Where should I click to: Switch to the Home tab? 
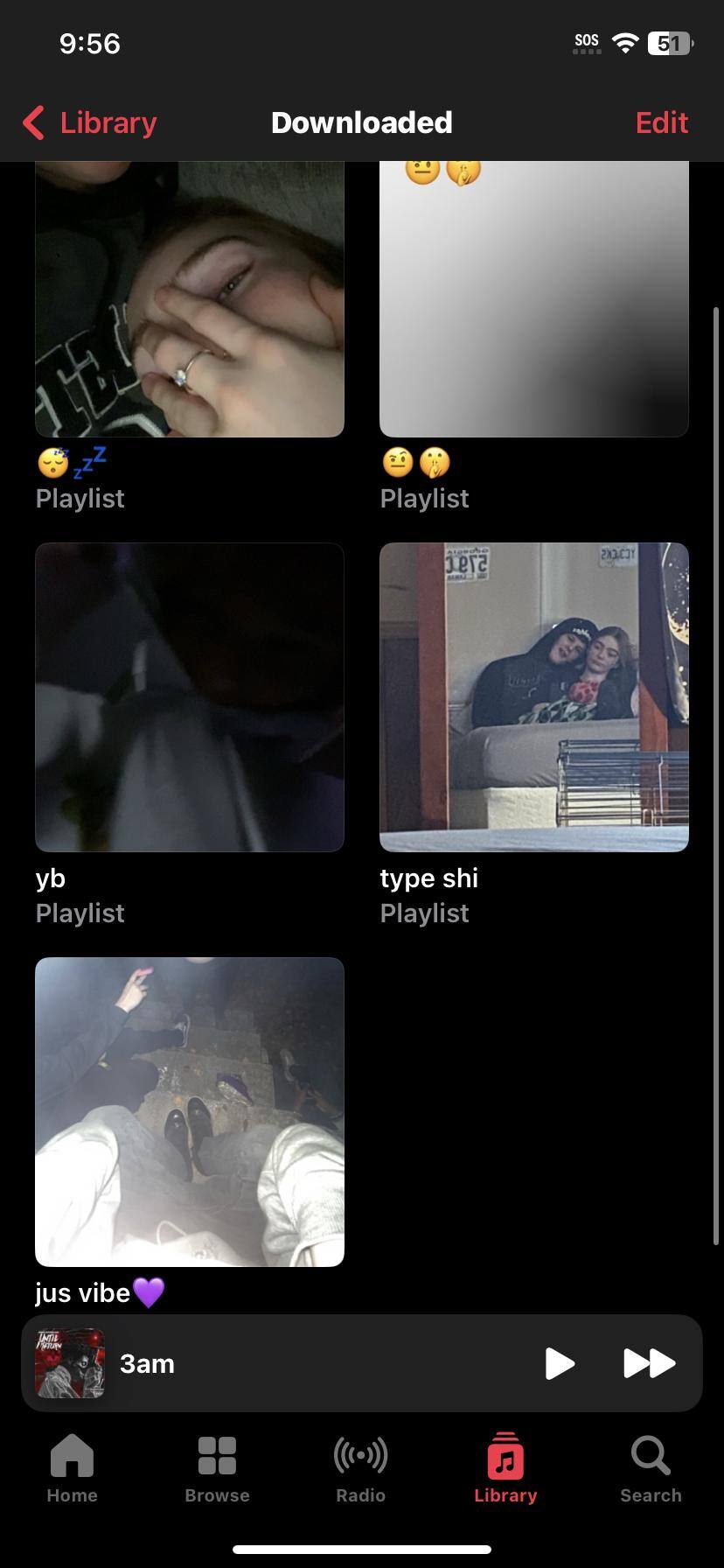[x=72, y=1470]
